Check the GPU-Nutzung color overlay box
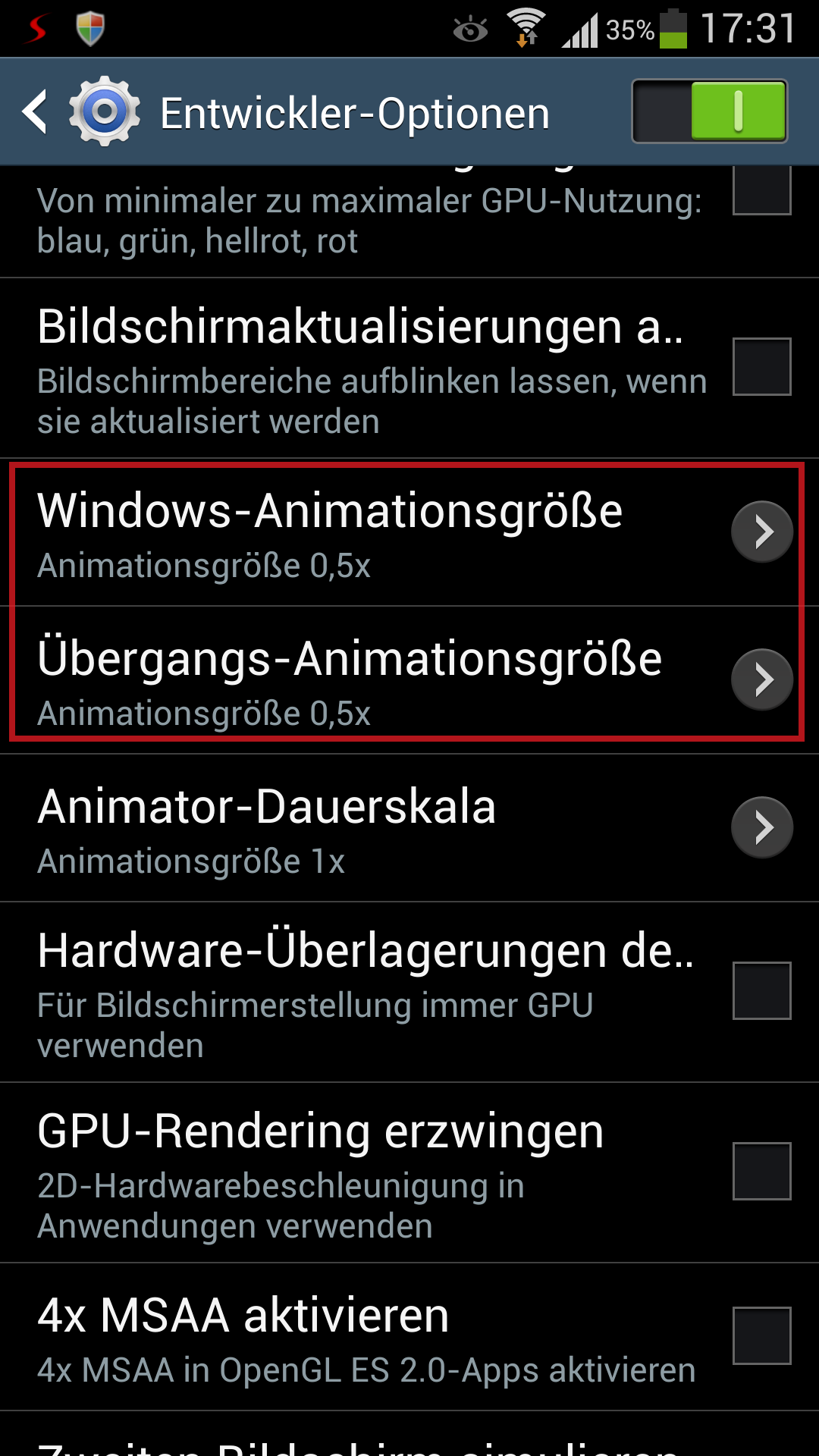819x1456 pixels. (761, 190)
